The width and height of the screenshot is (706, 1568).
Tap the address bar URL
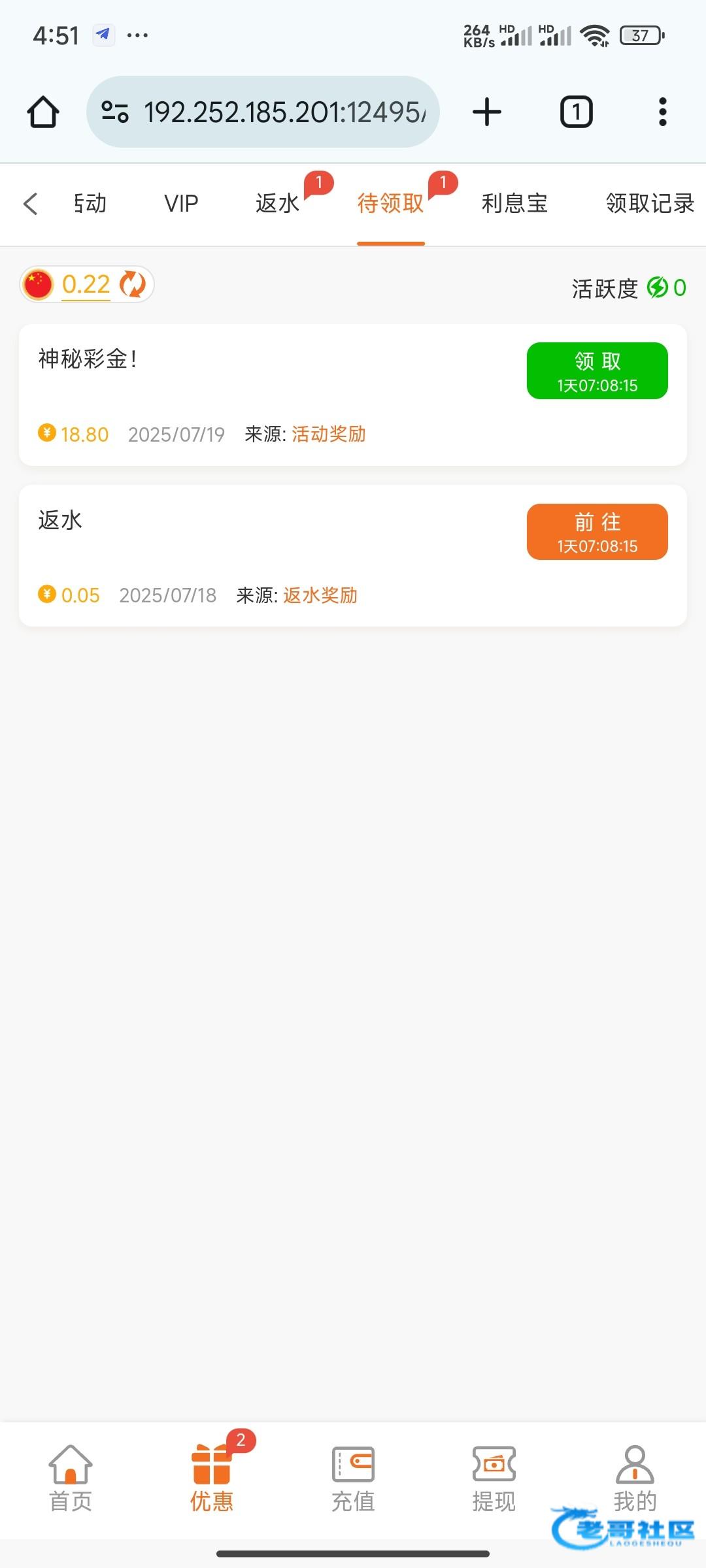(284, 112)
